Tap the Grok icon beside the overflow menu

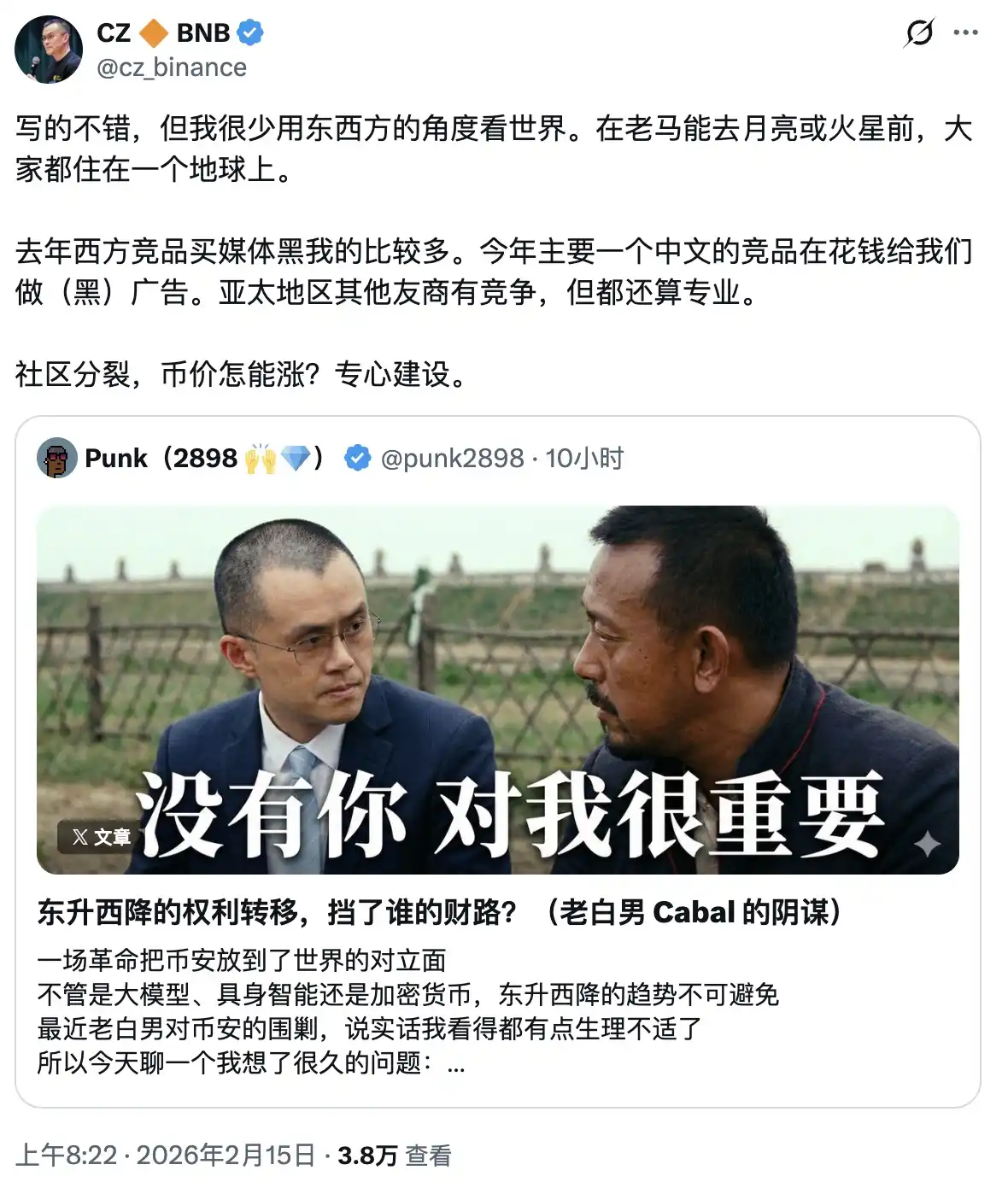point(919,33)
